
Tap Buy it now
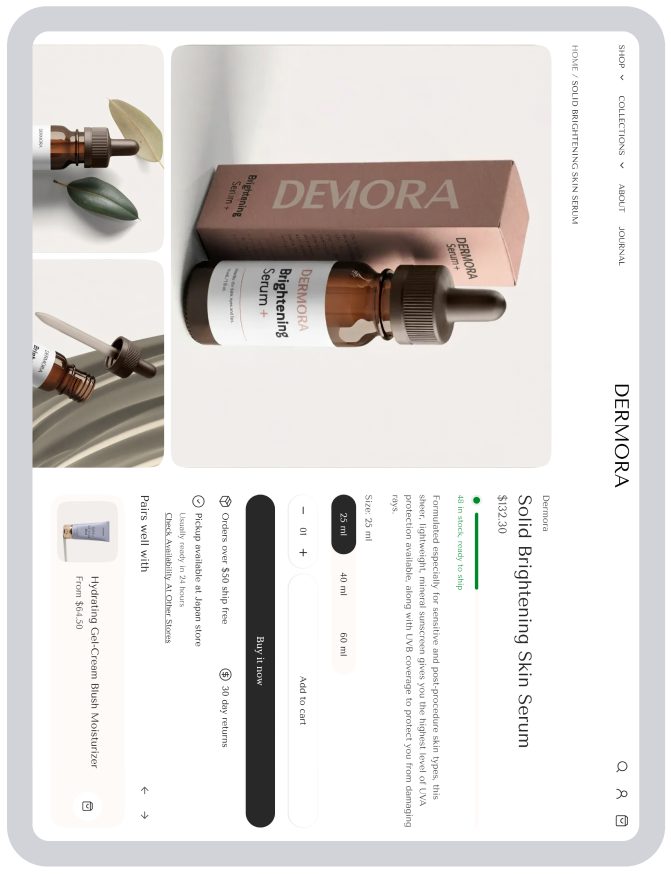(260, 660)
